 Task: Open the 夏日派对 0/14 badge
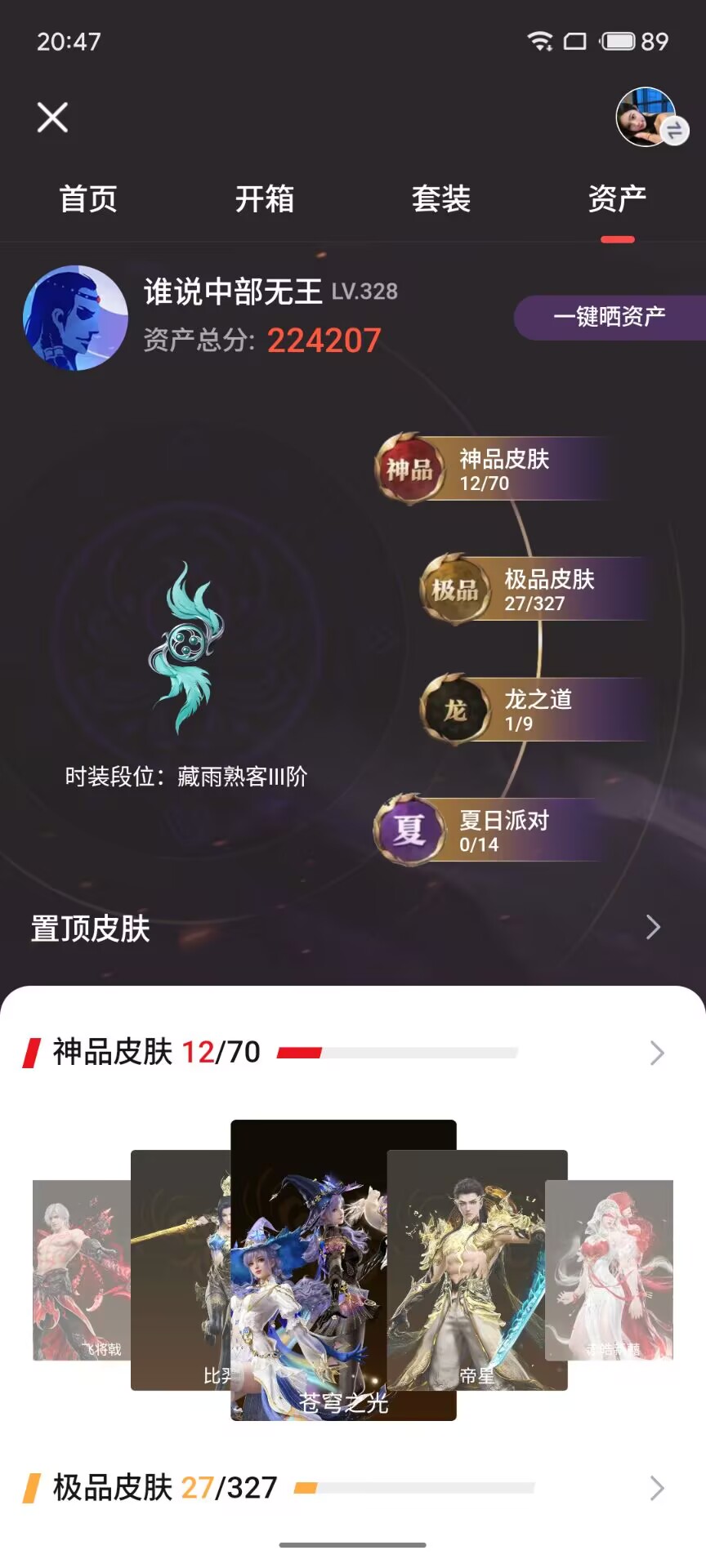point(490,831)
